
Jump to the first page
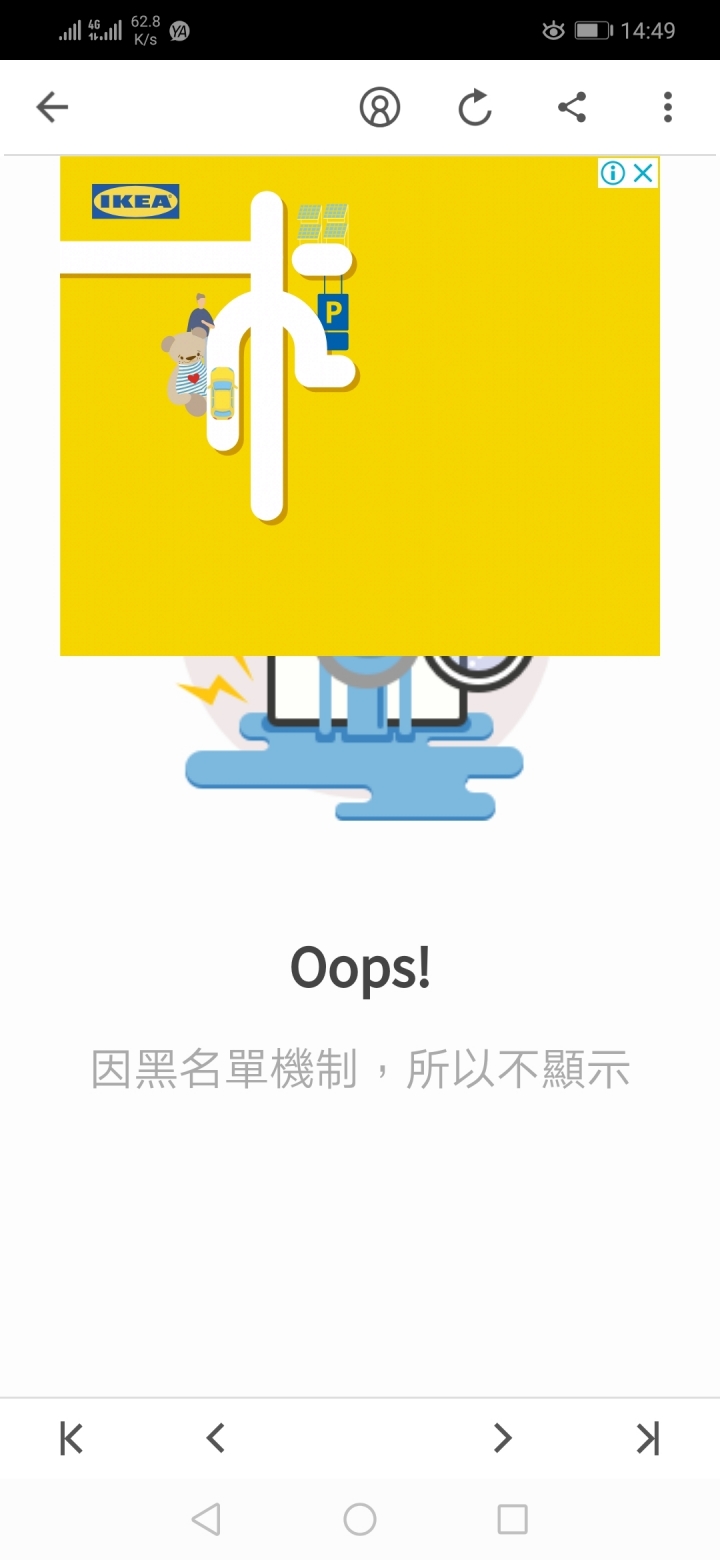tap(71, 1439)
